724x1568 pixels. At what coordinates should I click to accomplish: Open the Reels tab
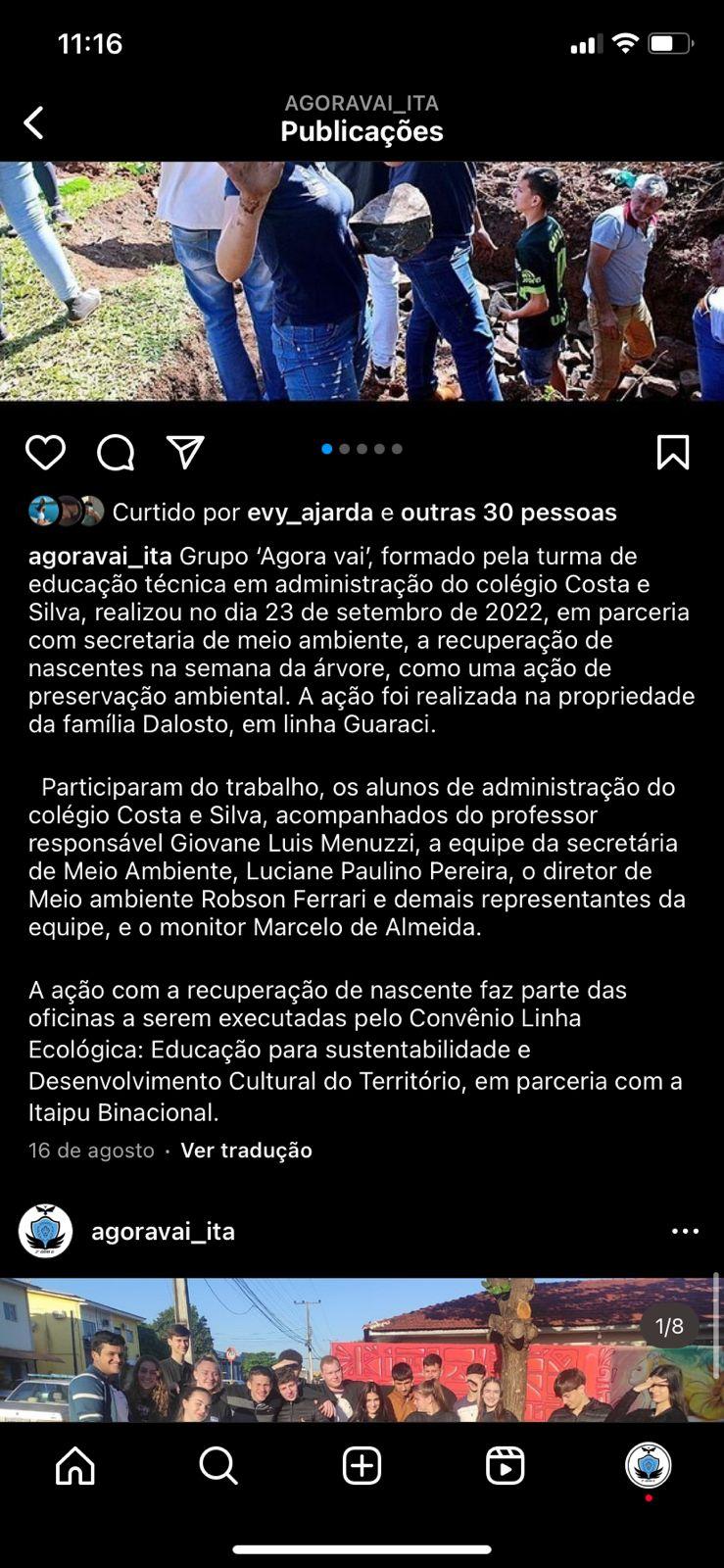pos(505,1466)
